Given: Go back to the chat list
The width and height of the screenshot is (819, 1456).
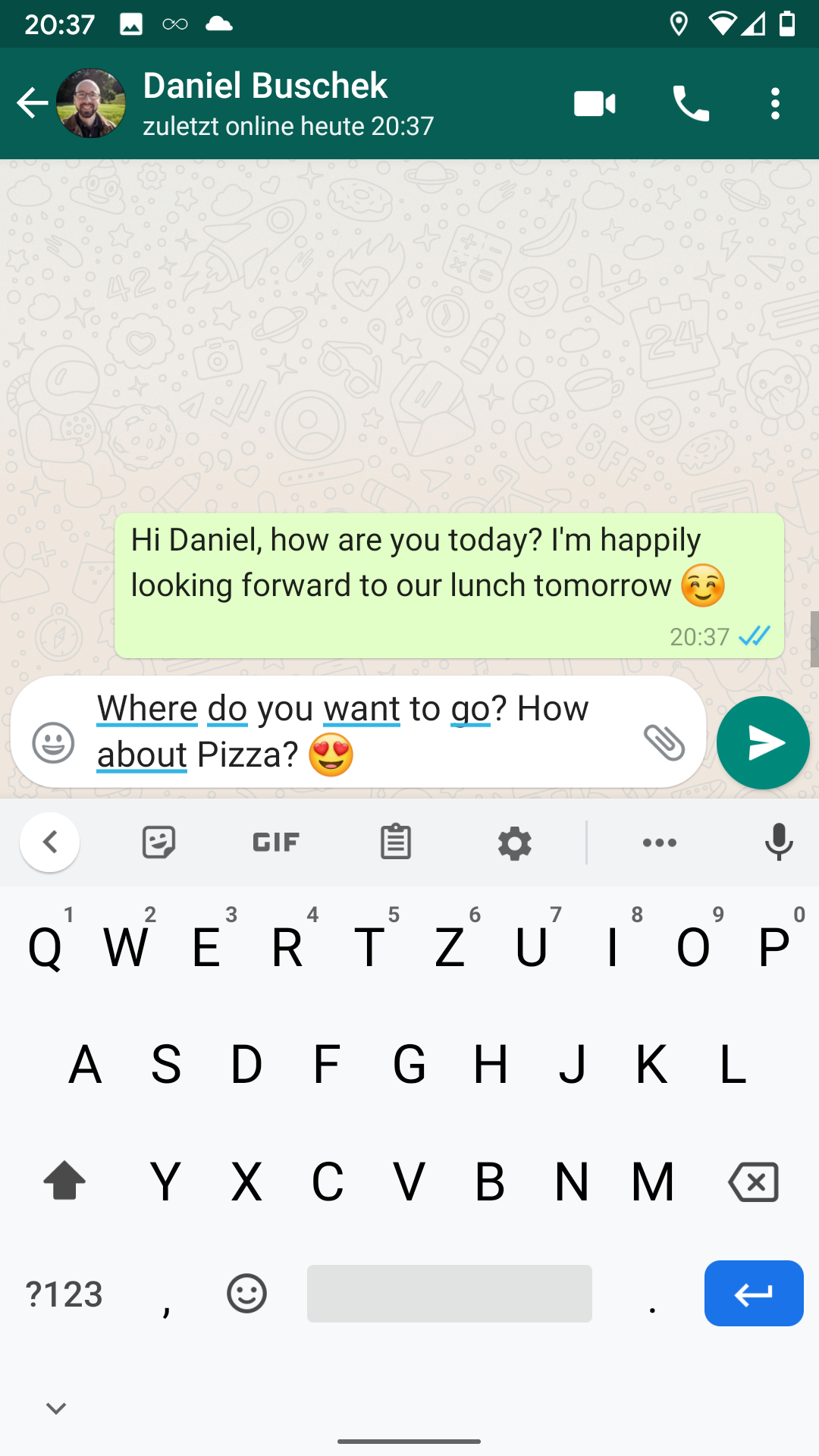Looking at the screenshot, I should [x=32, y=103].
